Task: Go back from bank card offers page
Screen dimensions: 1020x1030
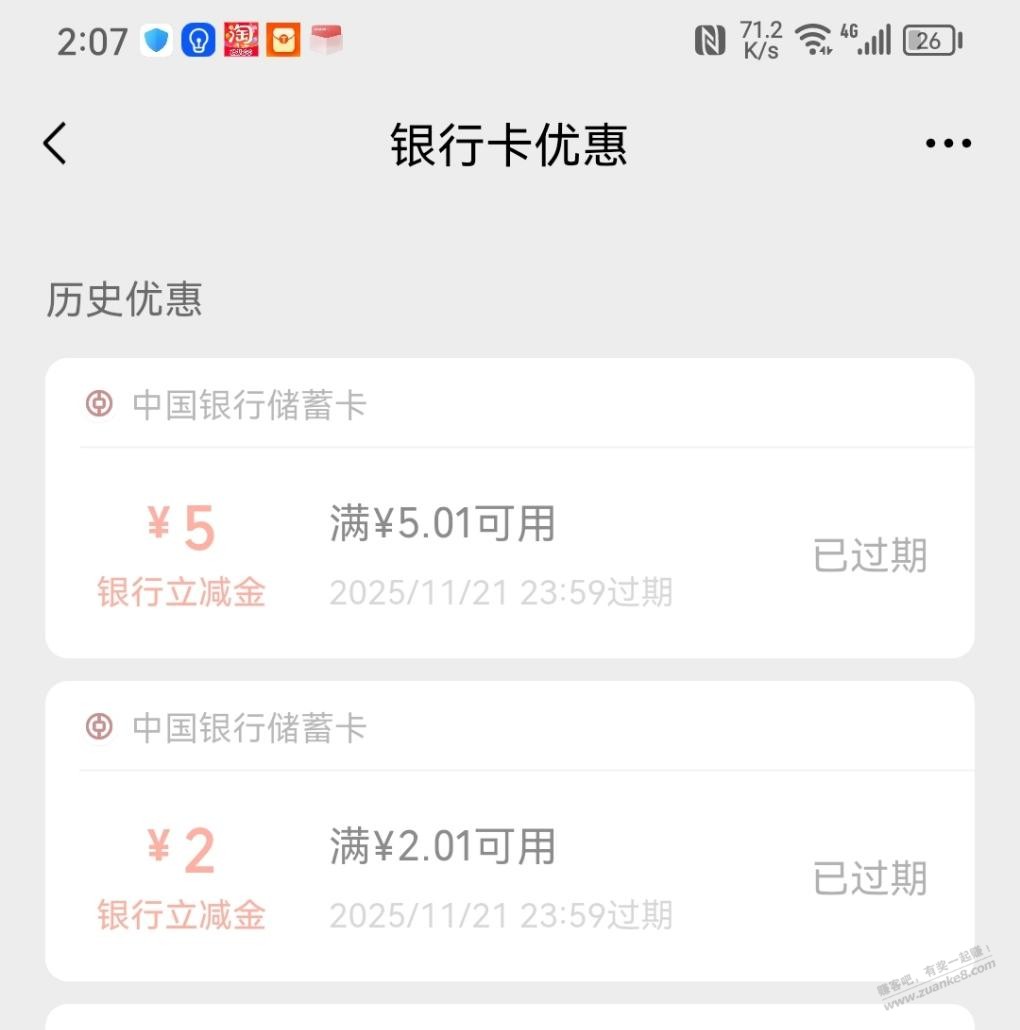Action: tap(56, 144)
